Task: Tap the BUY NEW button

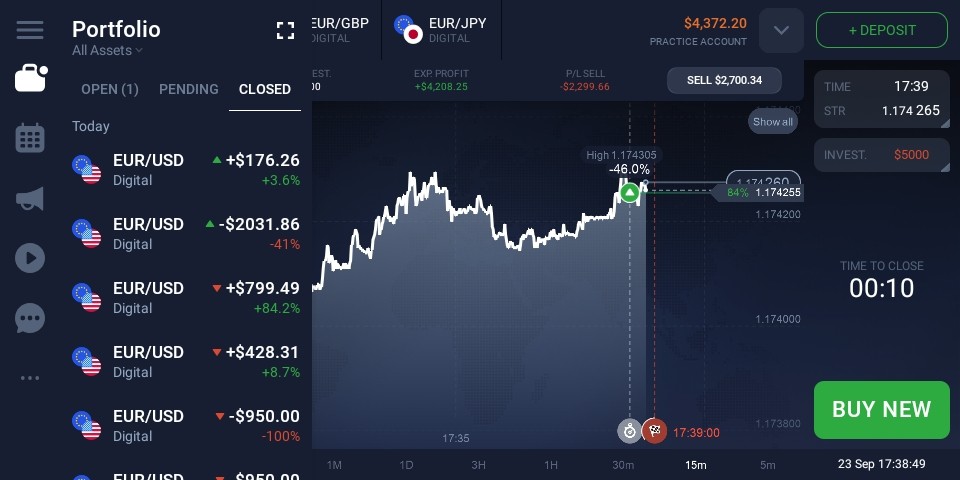Action: (x=882, y=410)
